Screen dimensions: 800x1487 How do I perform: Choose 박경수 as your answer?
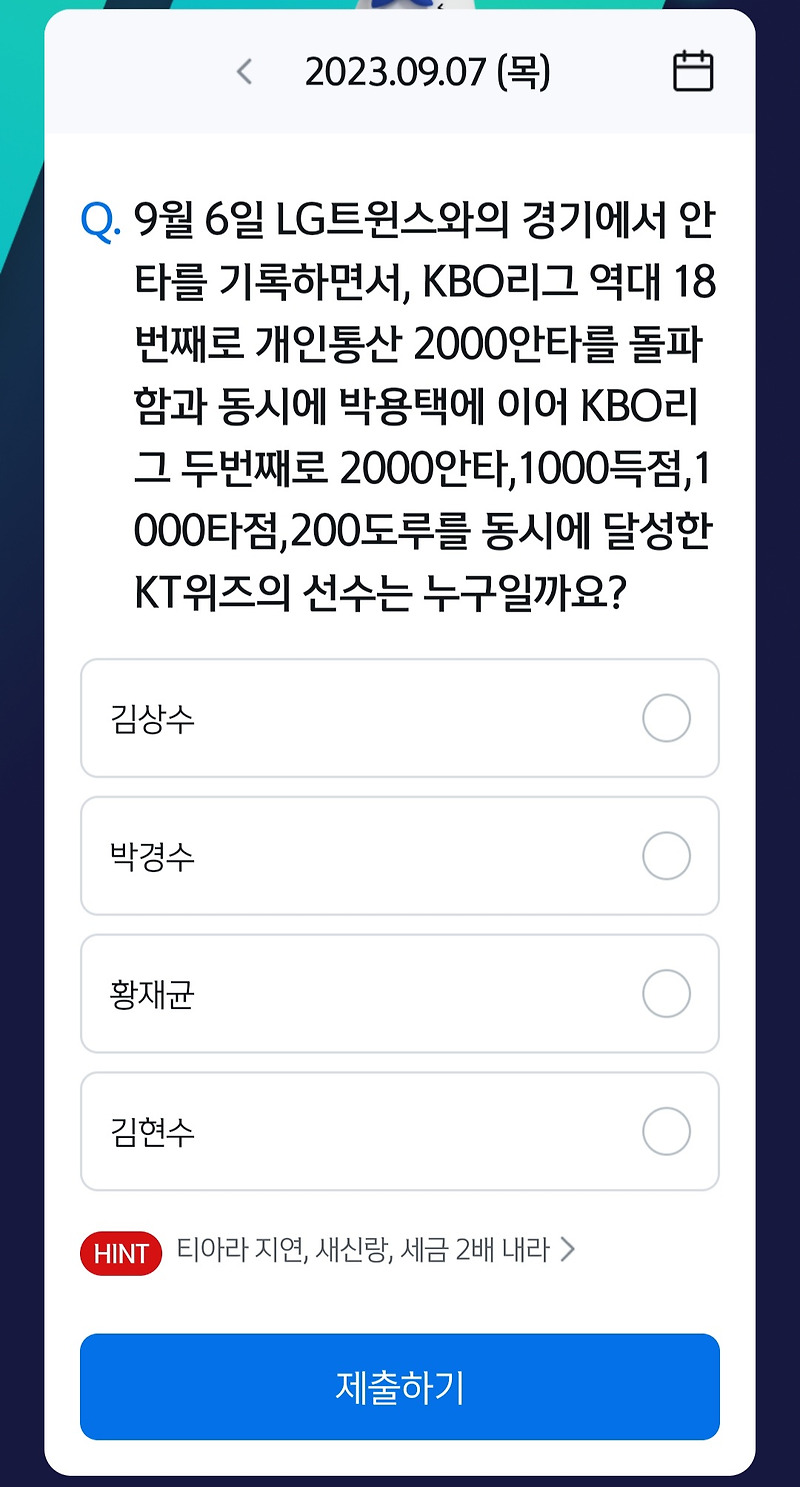coord(666,856)
